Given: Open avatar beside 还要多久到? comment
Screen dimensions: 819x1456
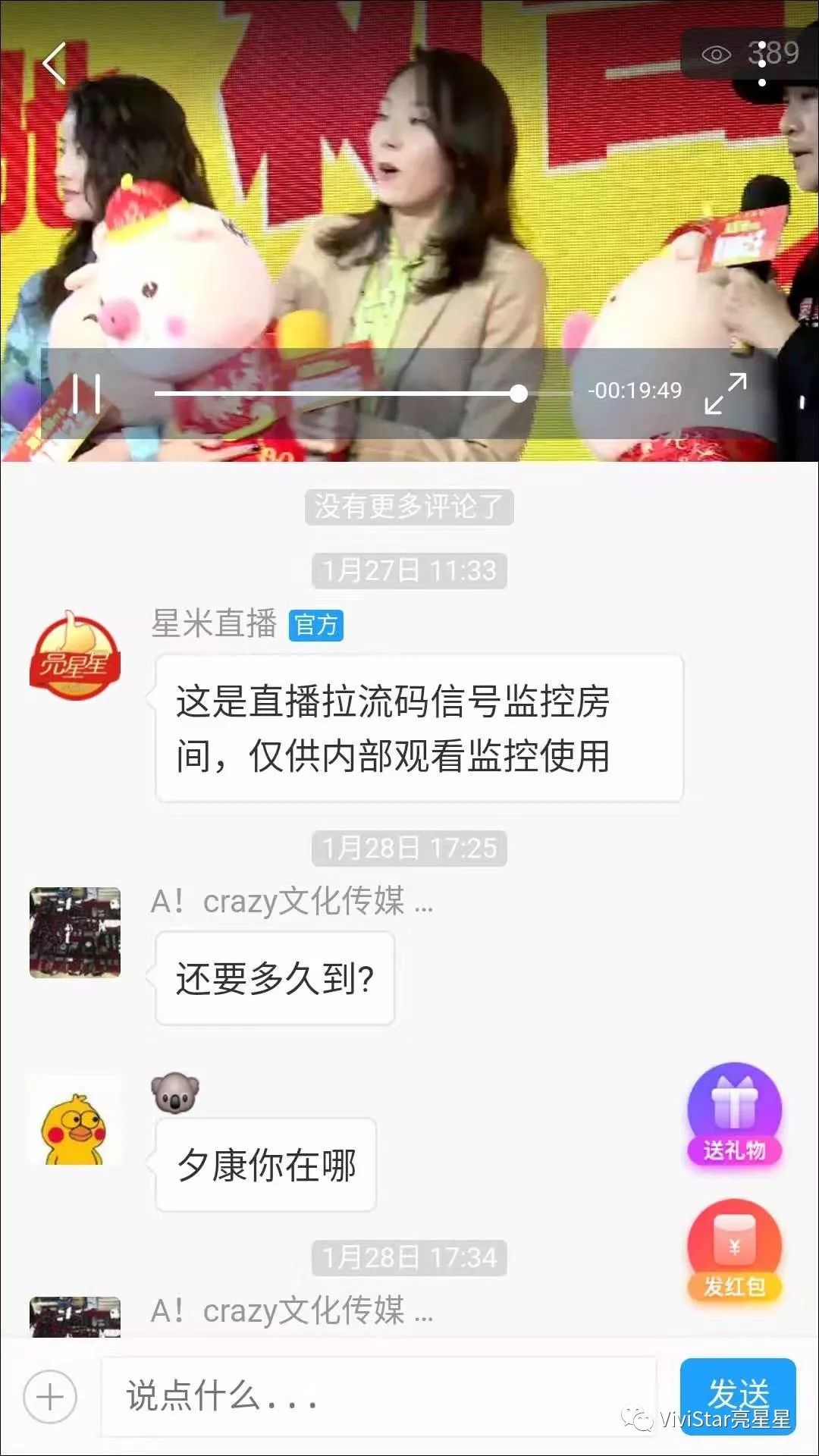Looking at the screenshot, I should click(74, 932).
